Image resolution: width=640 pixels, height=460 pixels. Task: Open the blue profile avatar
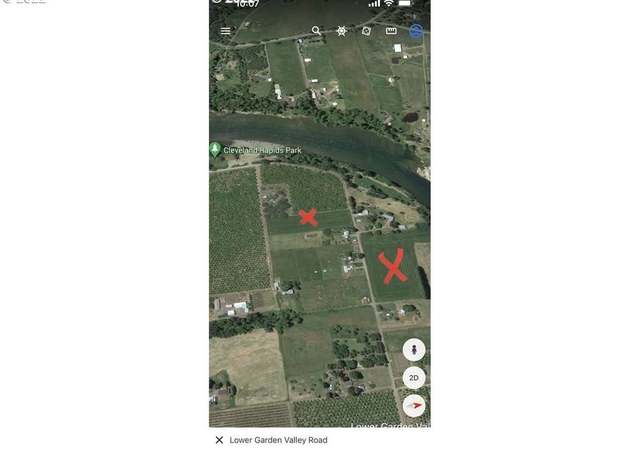(x=416, y=31)
